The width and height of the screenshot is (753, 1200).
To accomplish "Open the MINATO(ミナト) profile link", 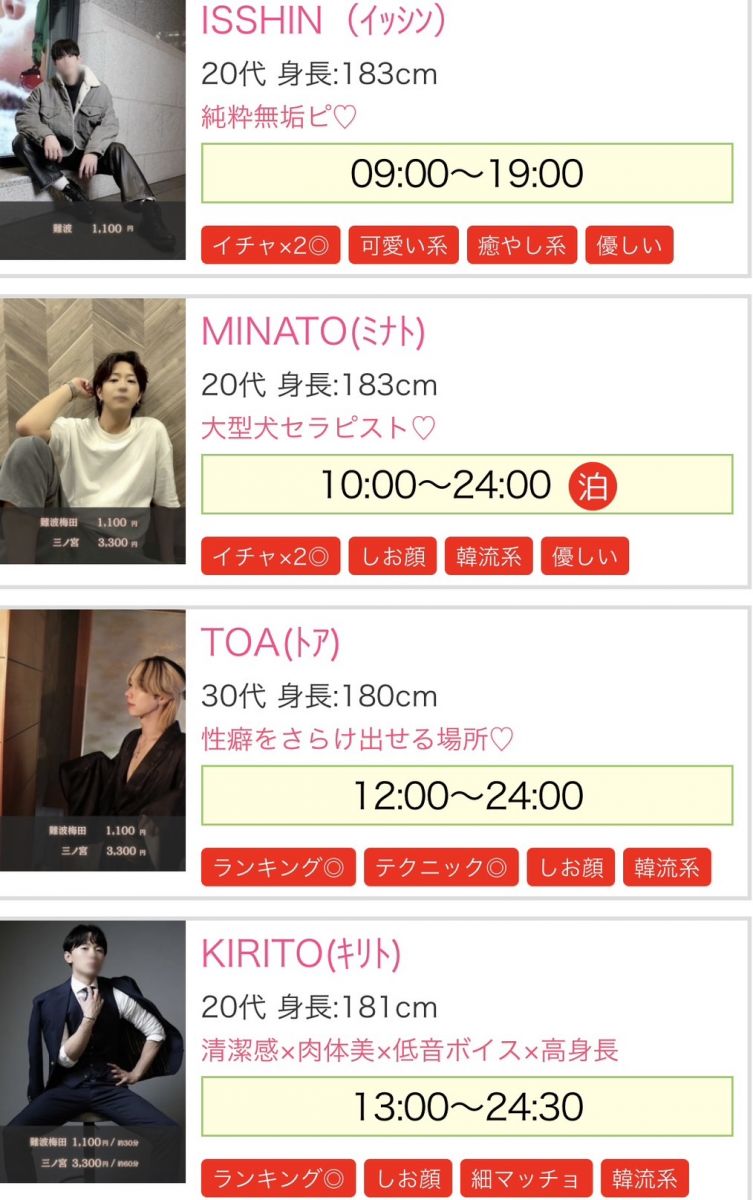I will click(313, 332).
